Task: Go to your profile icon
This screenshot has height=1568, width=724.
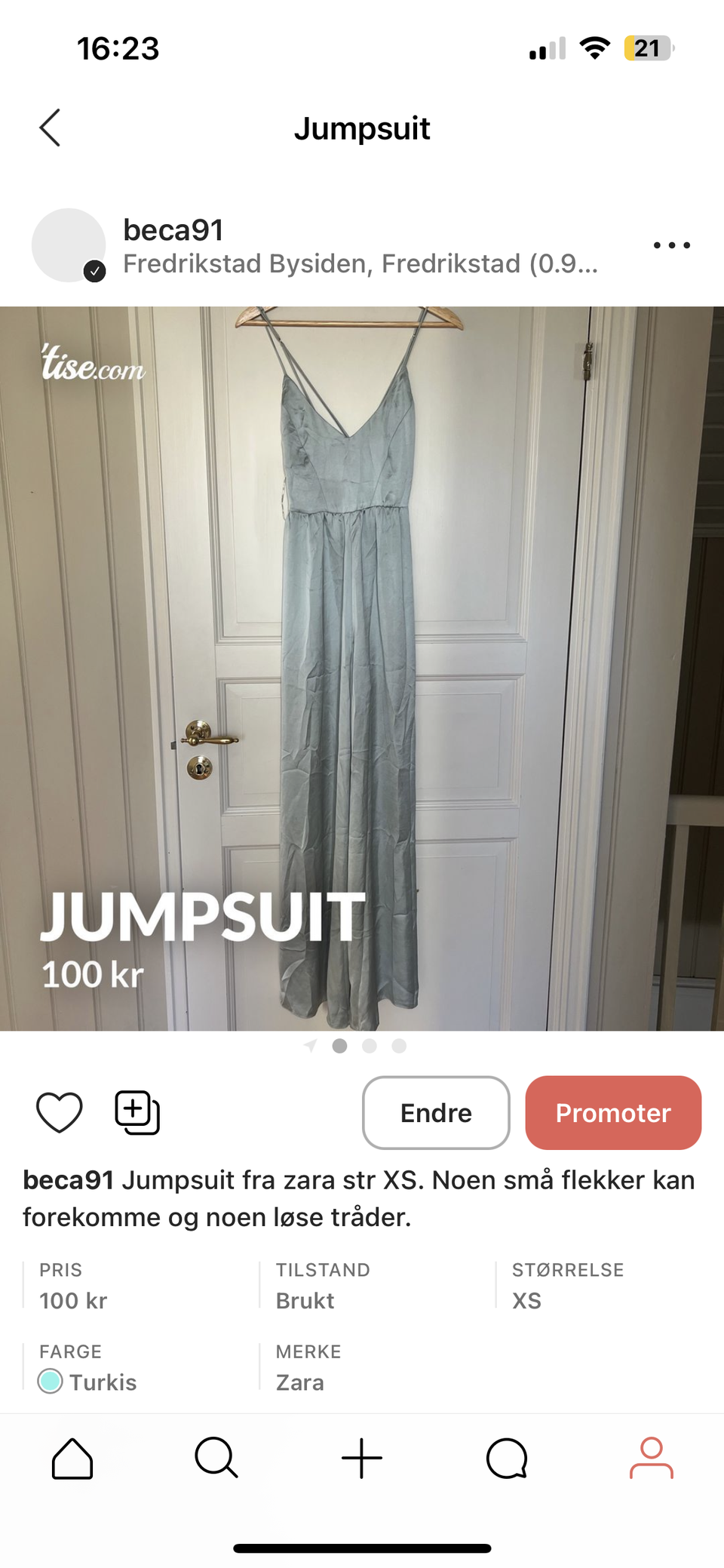Action: tap(653, 1458)
